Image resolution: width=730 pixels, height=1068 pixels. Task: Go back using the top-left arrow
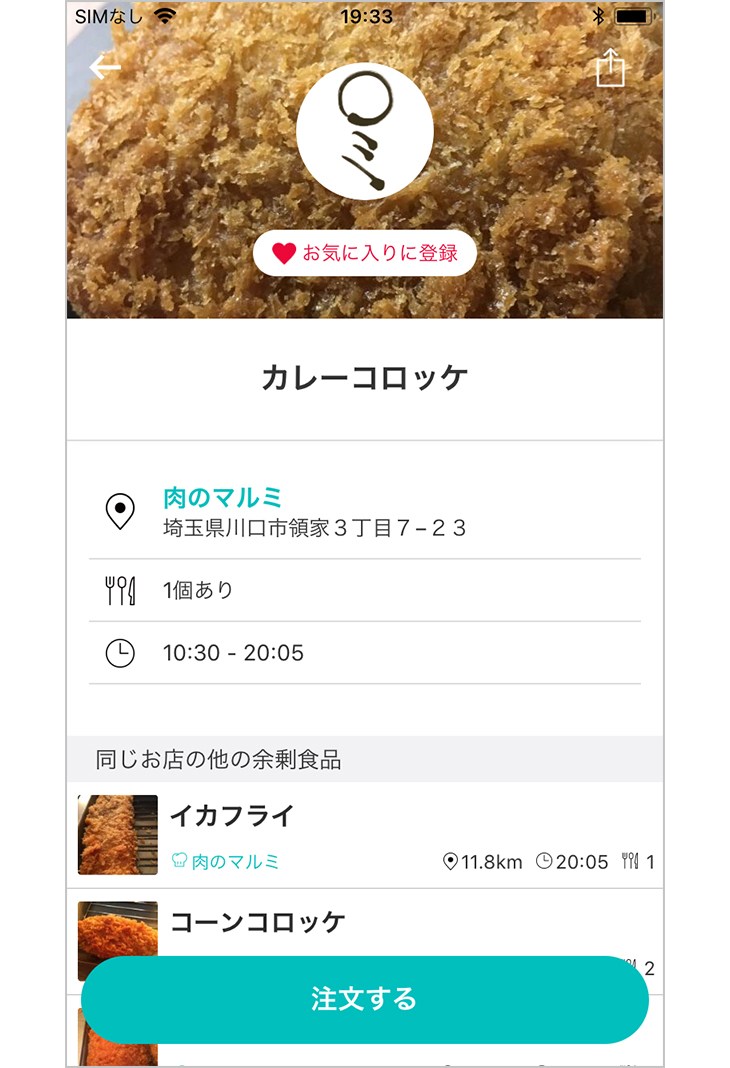pos(105,68)
